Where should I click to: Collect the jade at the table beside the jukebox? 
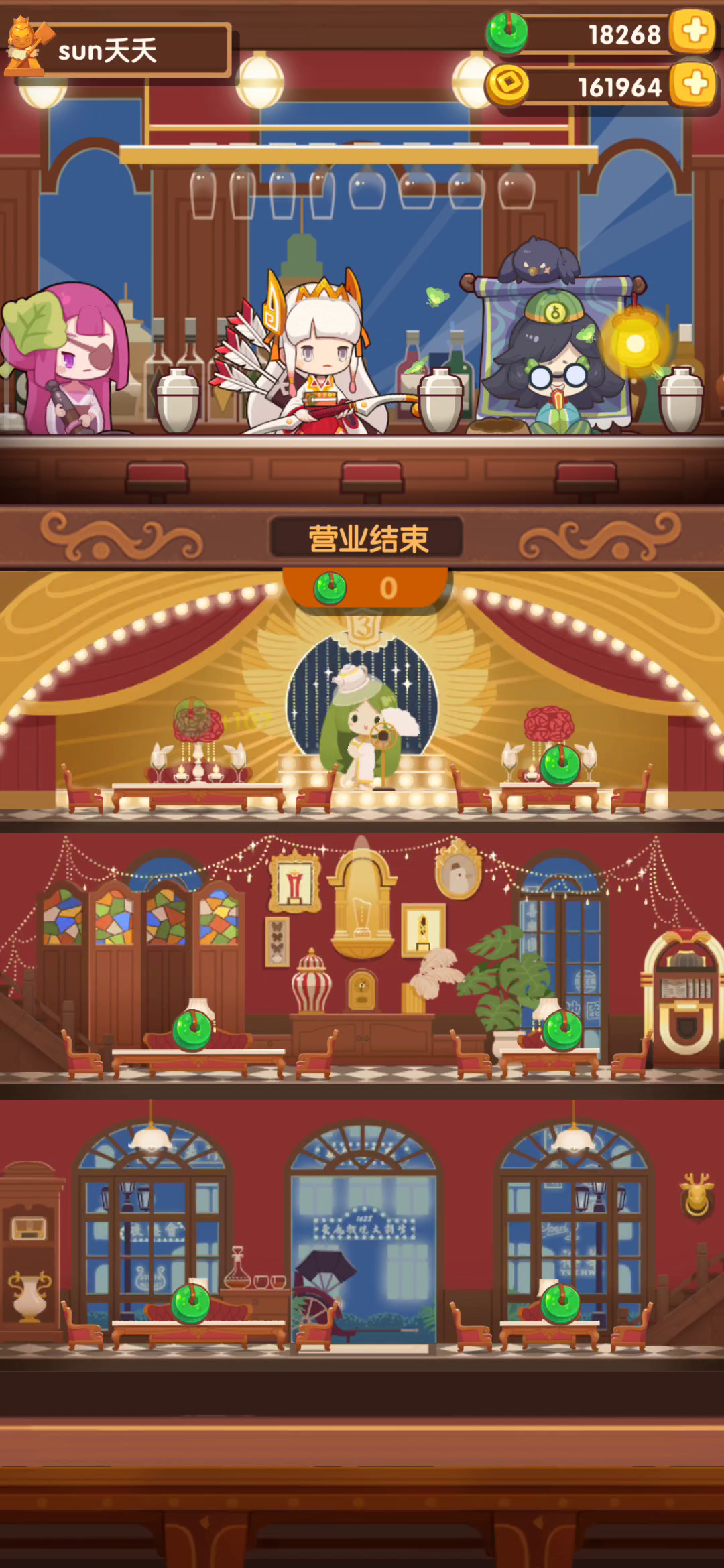click(562, 1030)
